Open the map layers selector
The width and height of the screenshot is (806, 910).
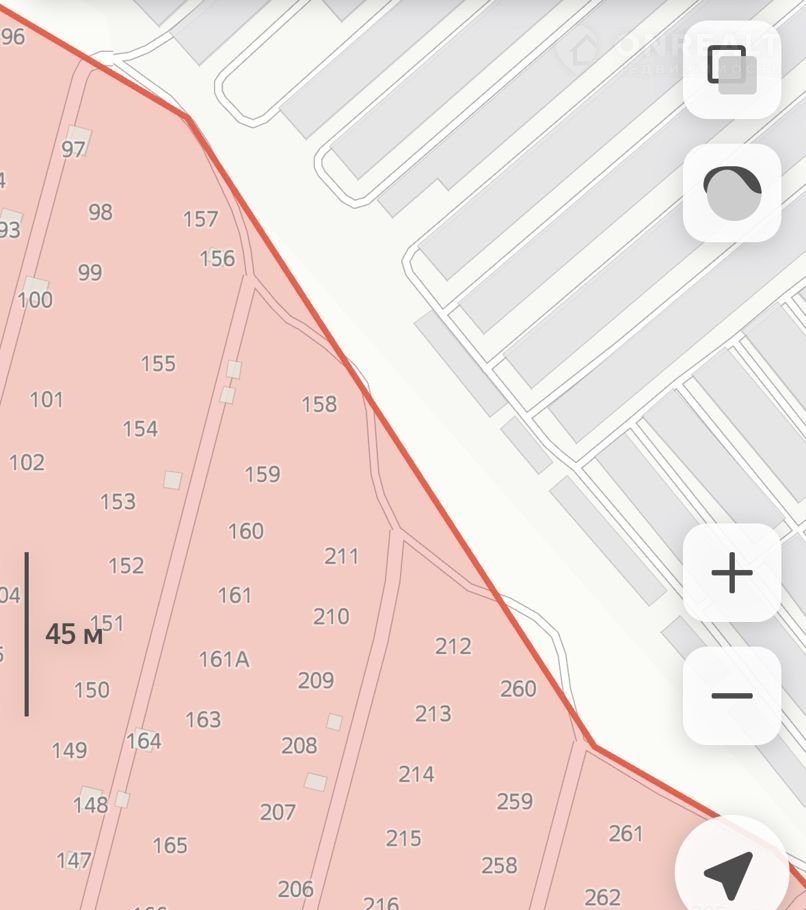[x=732, y=70]
